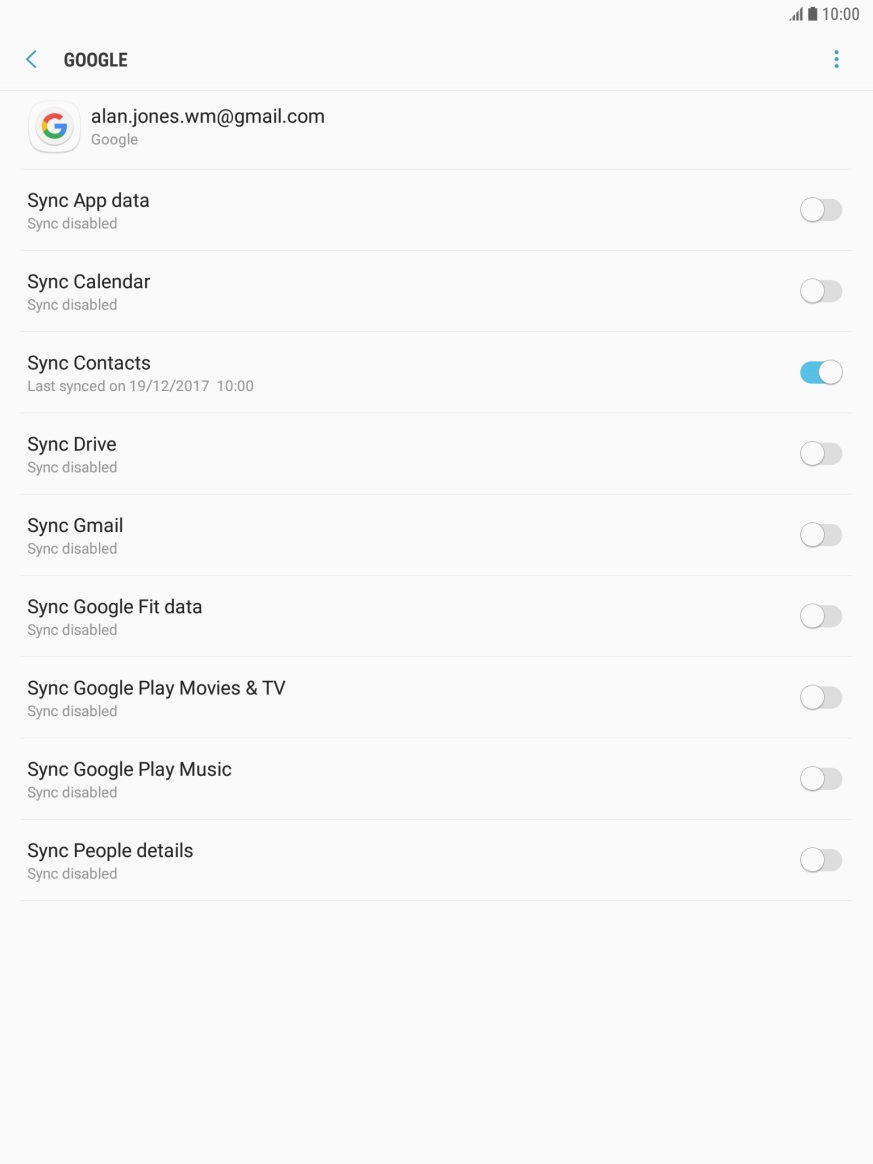Open the Google account overflow menu

[836, 59]
